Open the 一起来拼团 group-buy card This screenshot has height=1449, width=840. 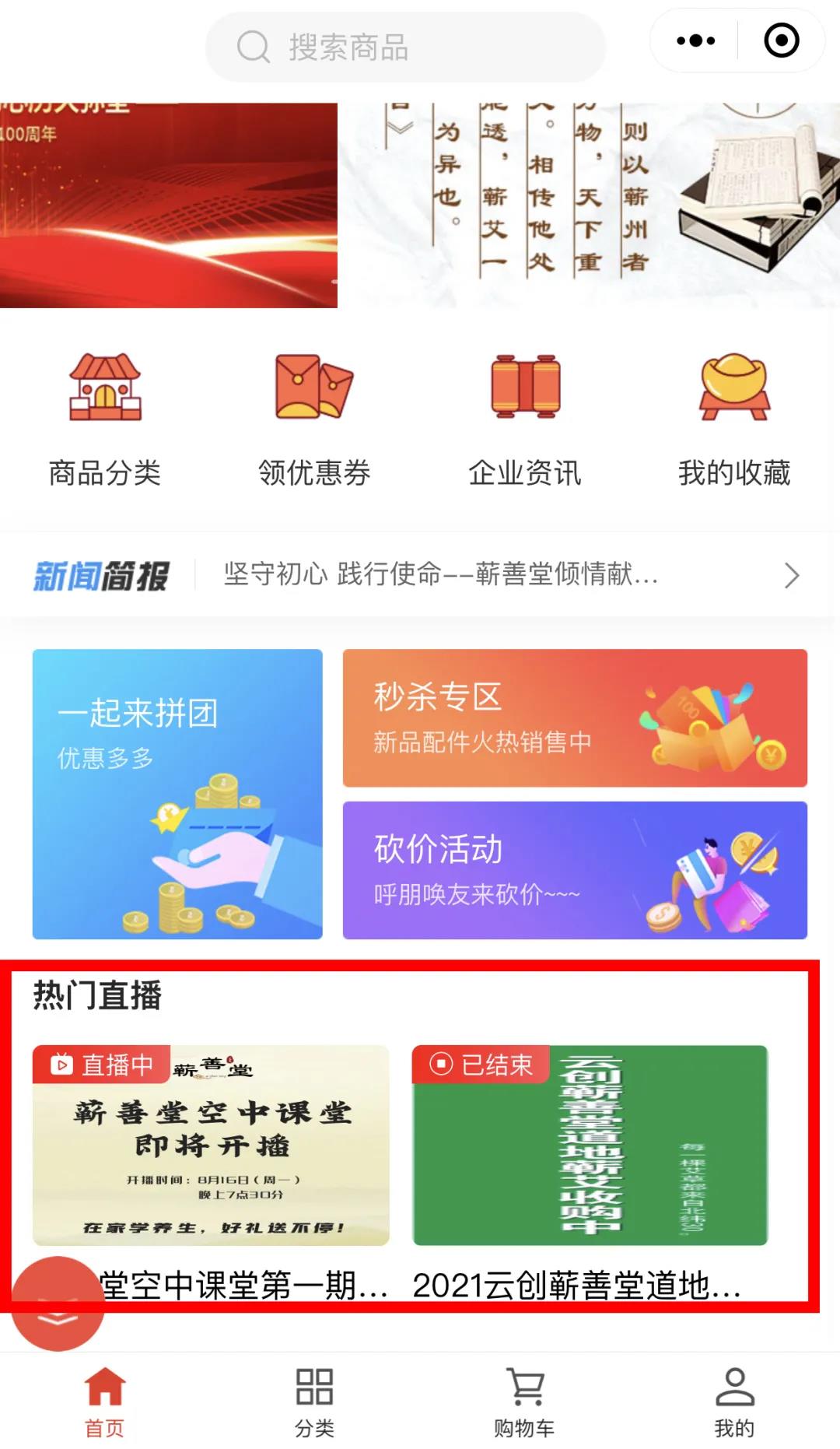click(177, 794)
